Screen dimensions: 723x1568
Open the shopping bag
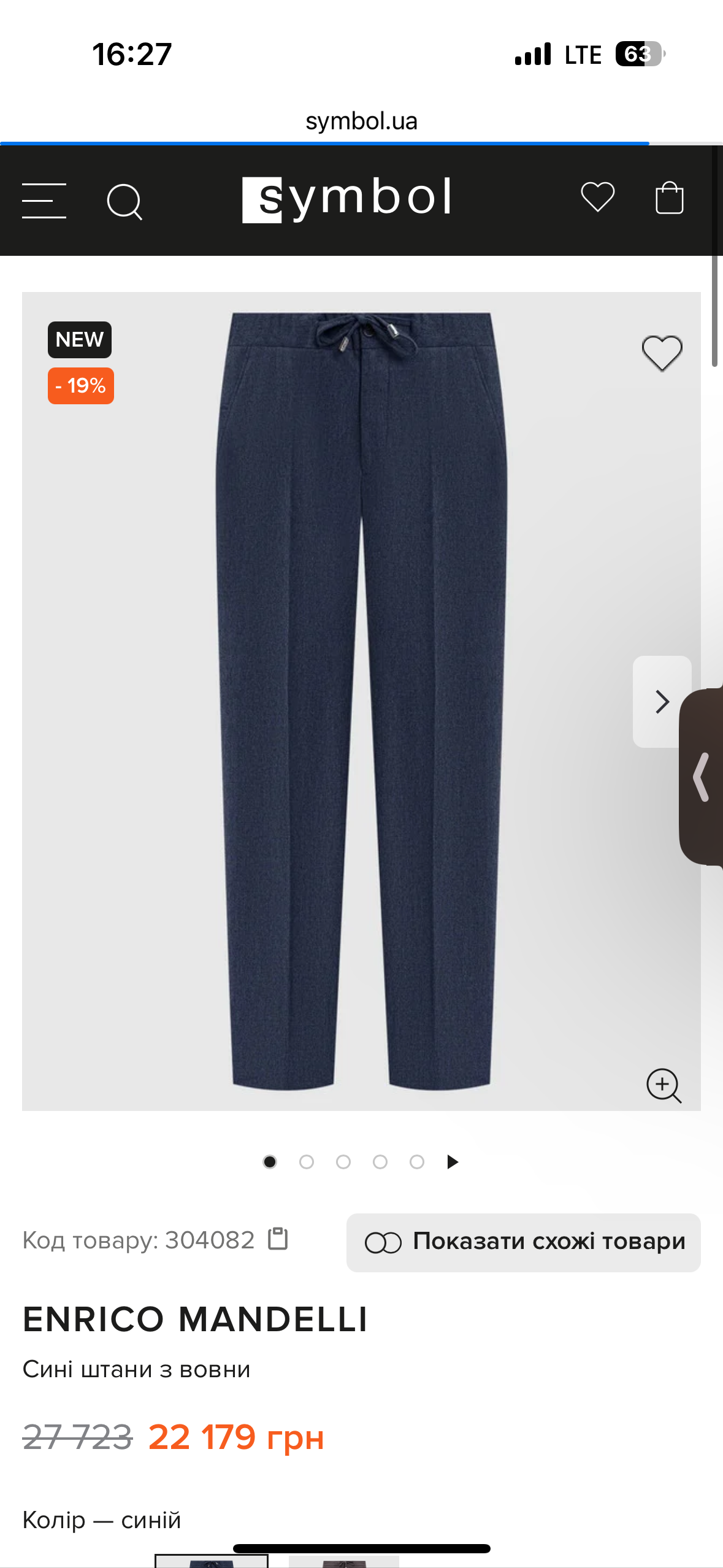click(x=669, y=198)
